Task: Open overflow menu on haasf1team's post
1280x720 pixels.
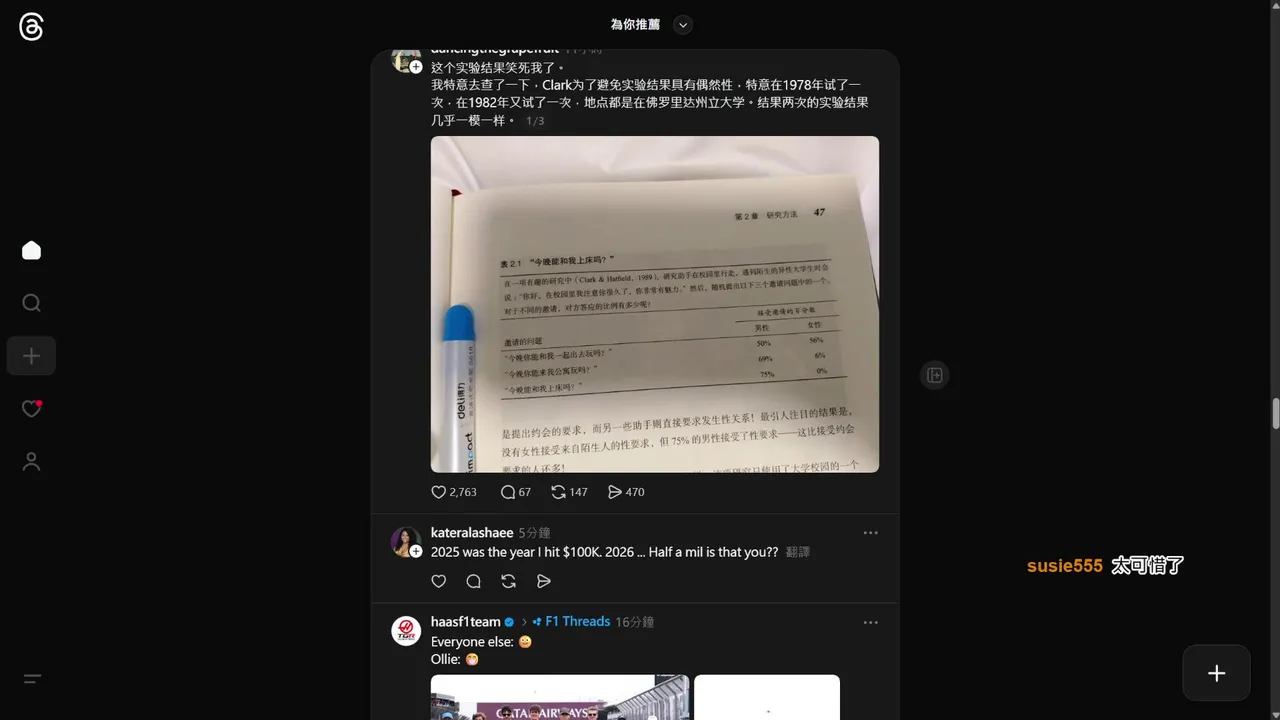Action: click(870, 622)
